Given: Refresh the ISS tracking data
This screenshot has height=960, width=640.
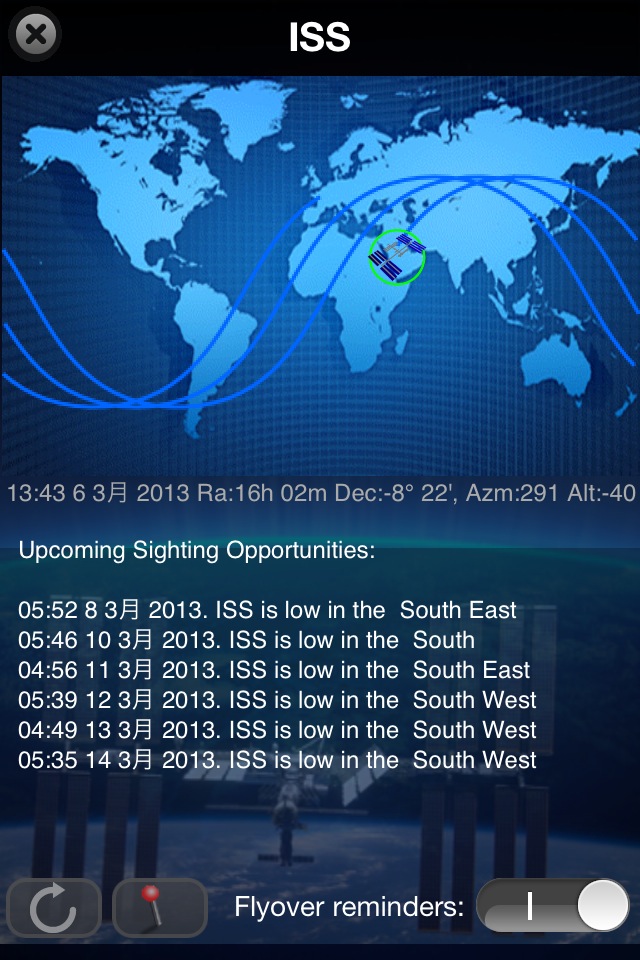Looking at the screenshot, I should tap(54, 908).
